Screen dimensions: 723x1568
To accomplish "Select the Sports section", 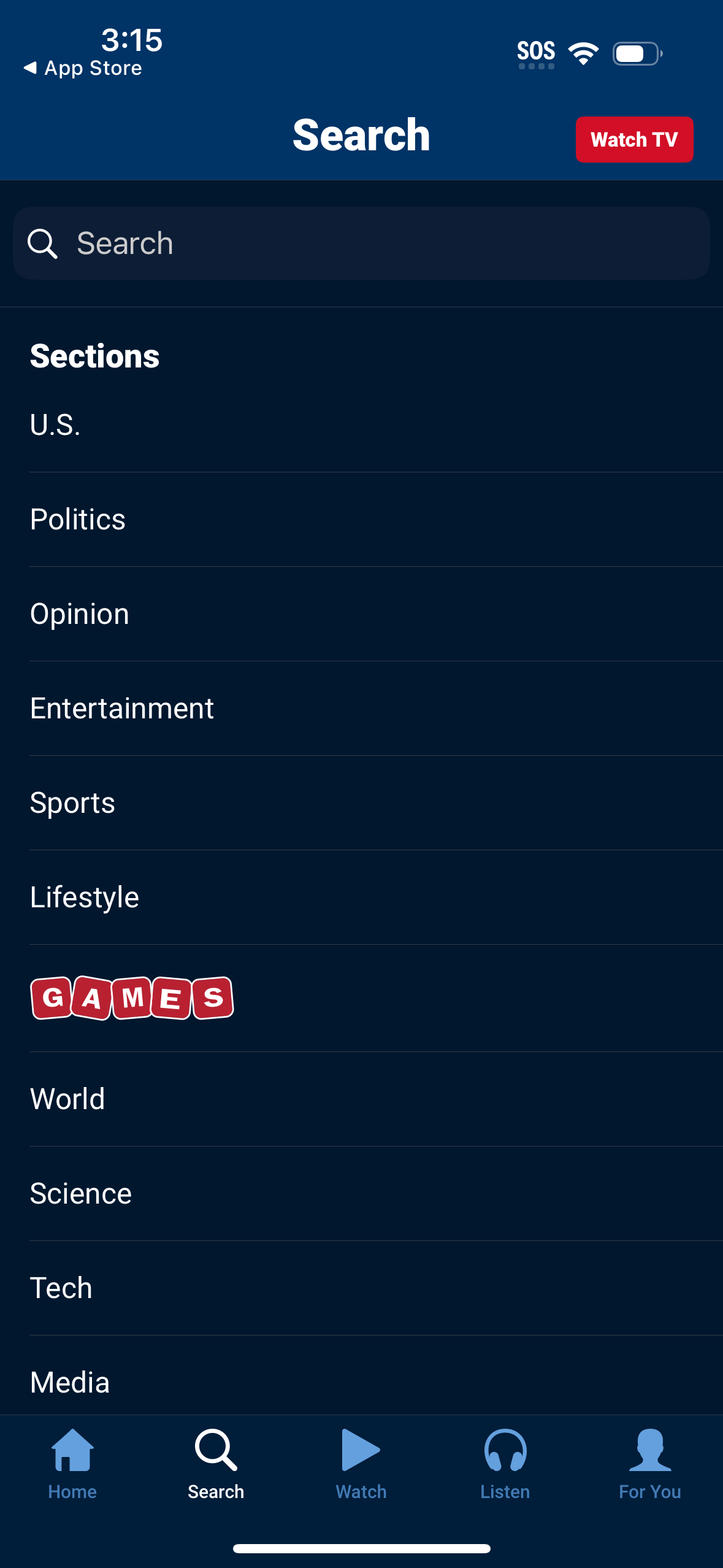I will 72,802.
